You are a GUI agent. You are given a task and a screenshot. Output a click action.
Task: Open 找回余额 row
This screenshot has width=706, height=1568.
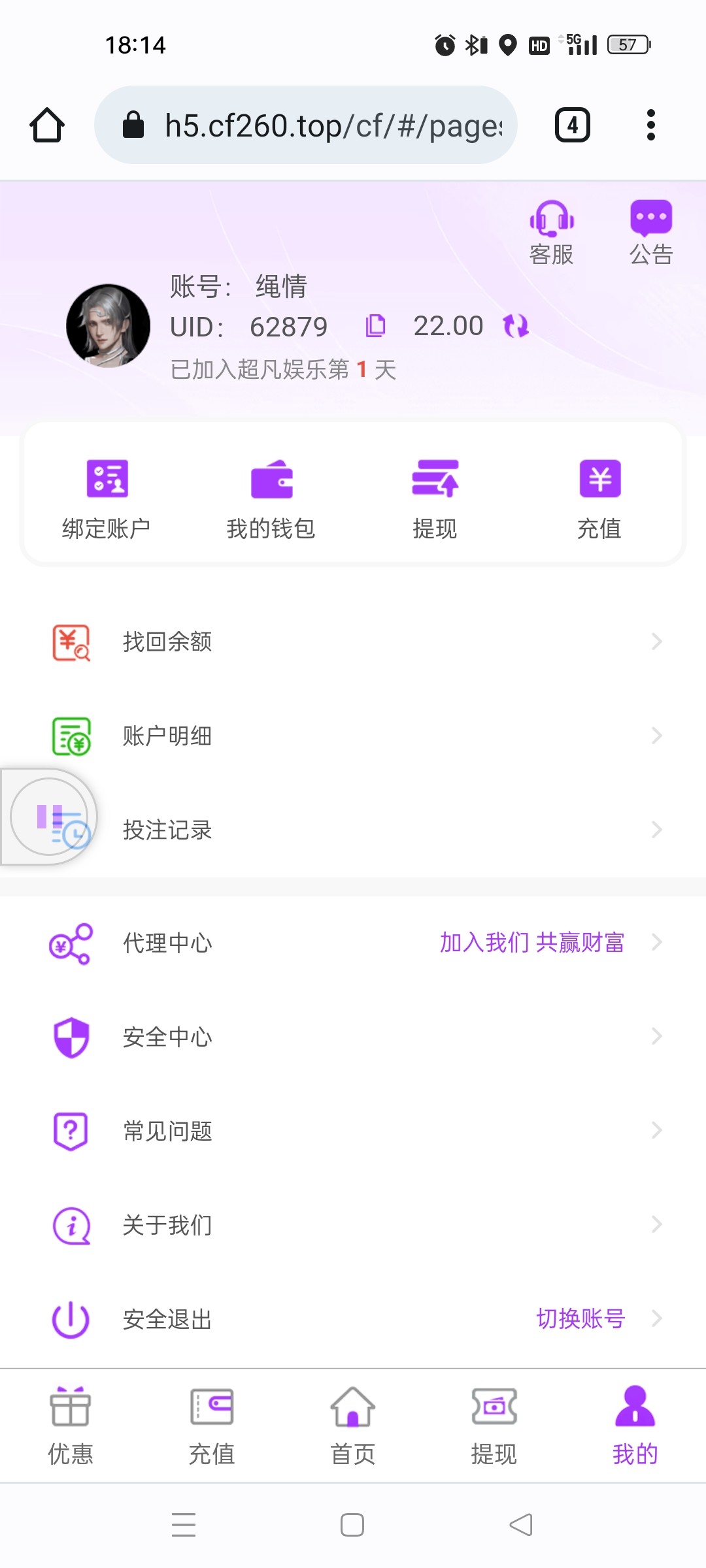point(353,642)
